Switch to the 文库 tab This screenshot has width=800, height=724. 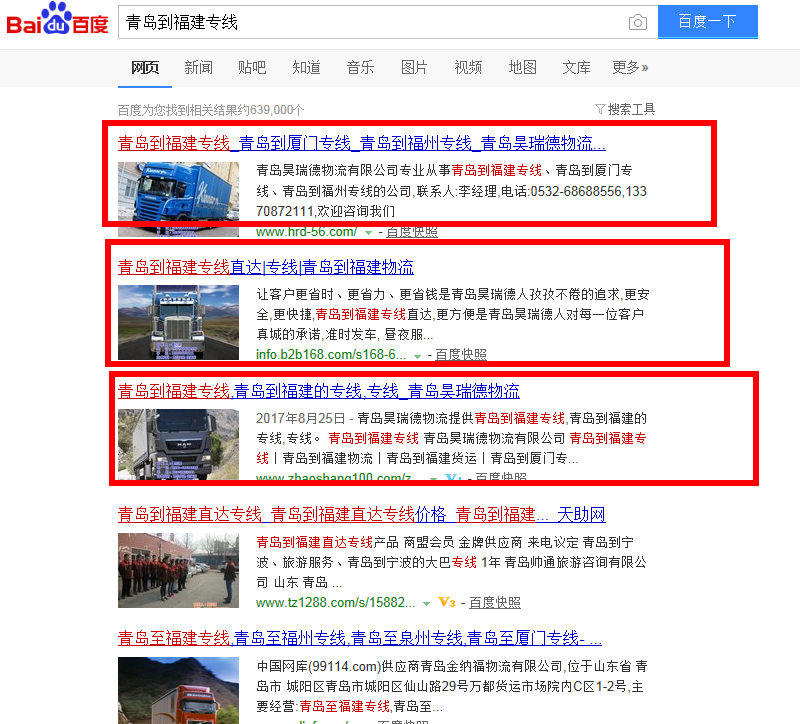coord(576,68)
